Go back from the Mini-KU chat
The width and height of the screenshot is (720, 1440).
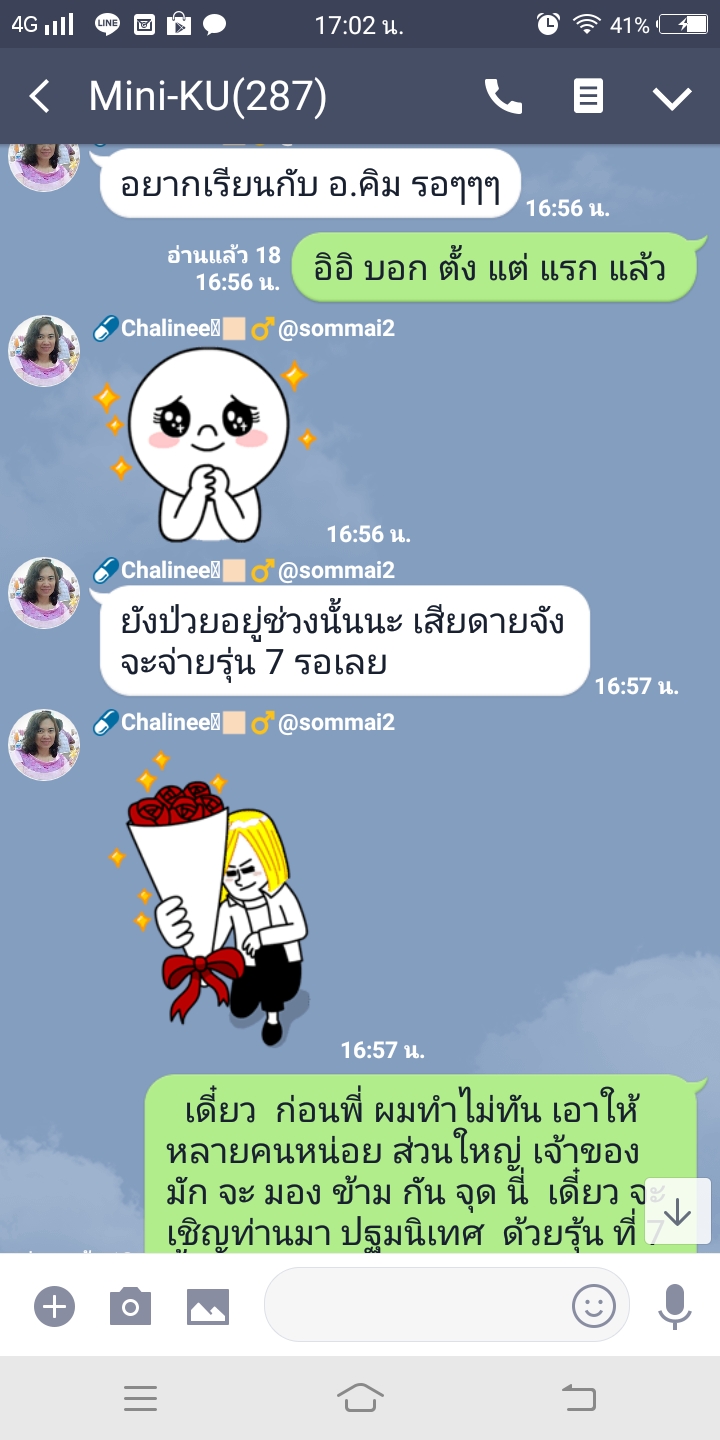(x=40, y=97)
